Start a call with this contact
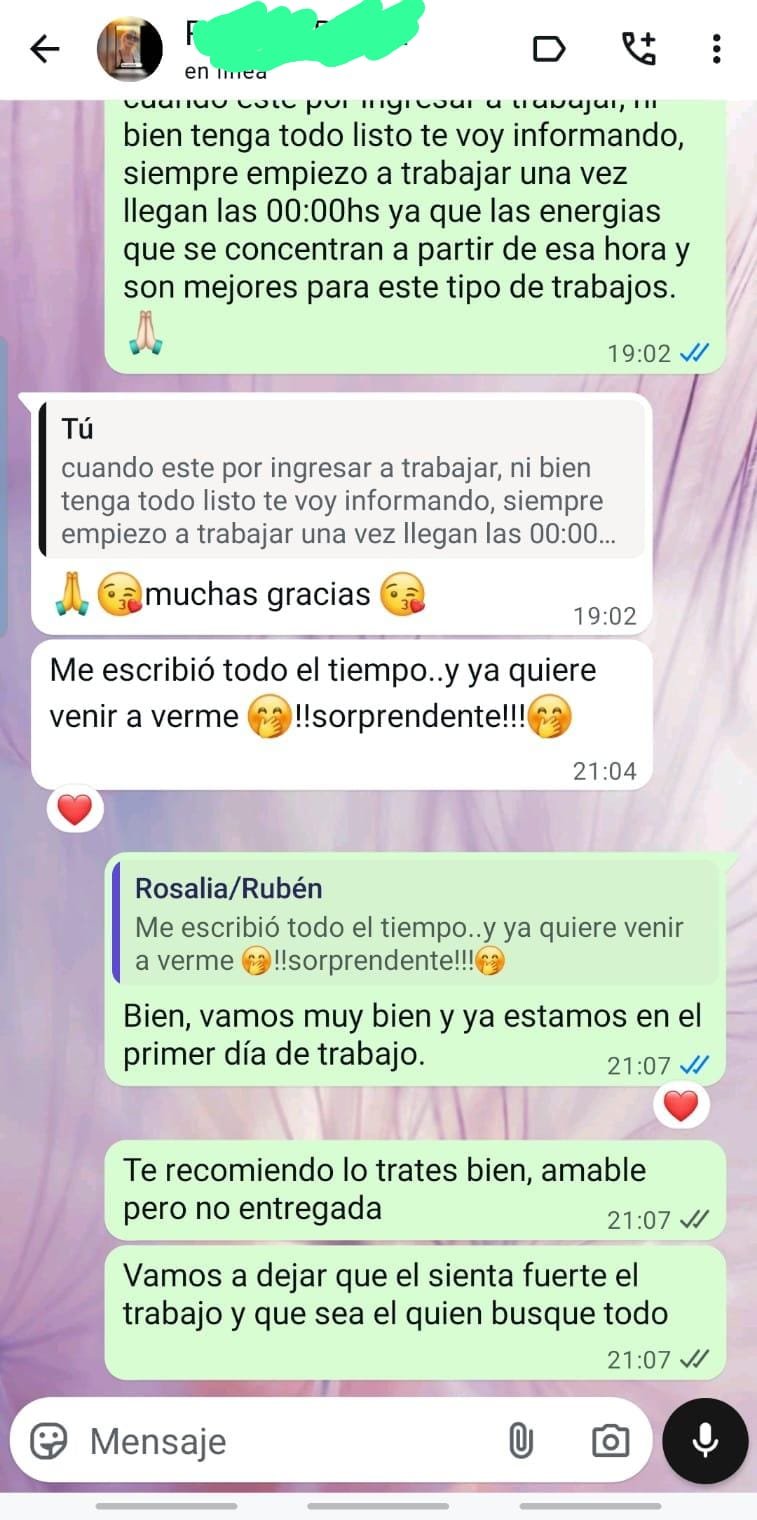Image resolution: width=757 pixels, height=1520 pixels. 638,49
